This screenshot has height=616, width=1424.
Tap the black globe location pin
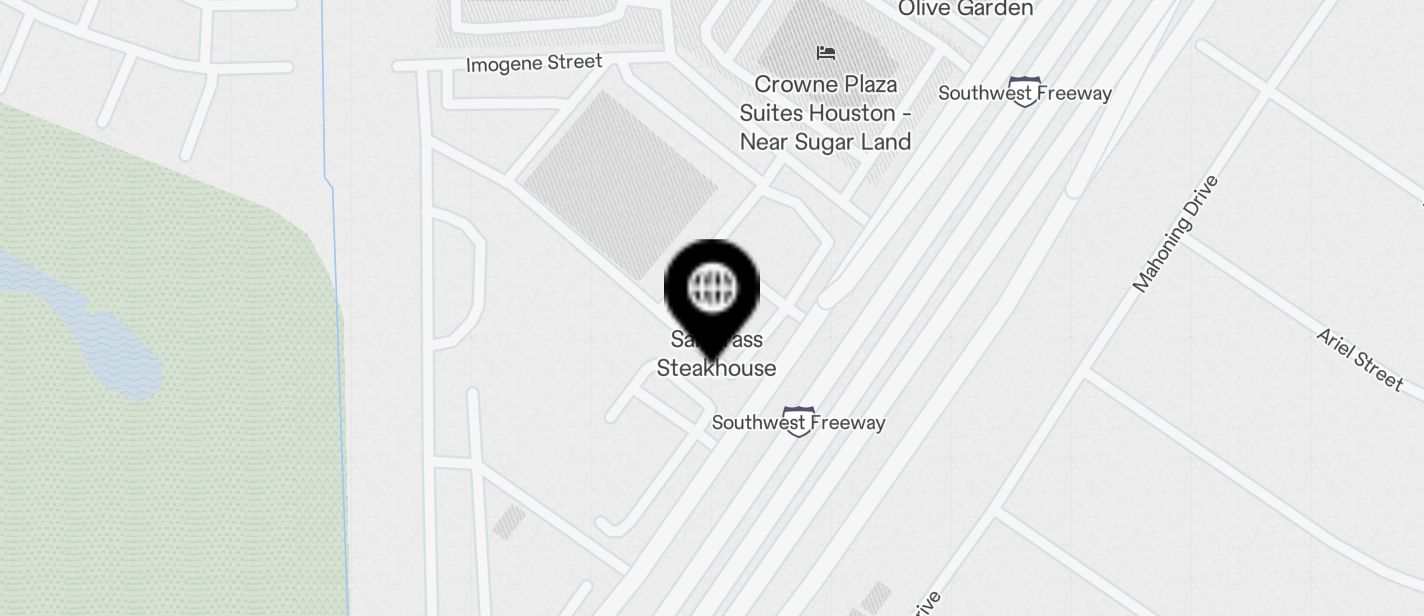712,291
